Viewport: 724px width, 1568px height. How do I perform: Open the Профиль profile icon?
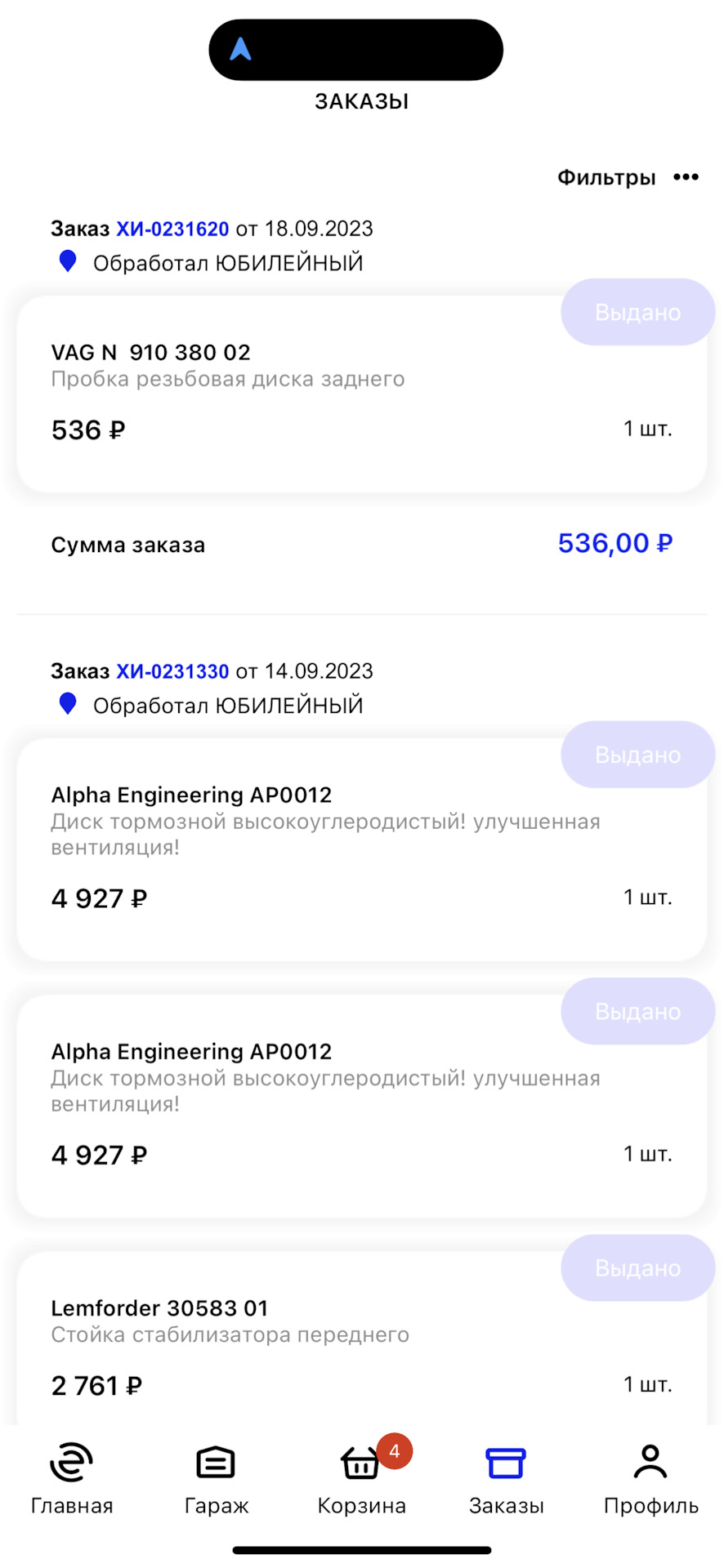[x=649, y=1462]
